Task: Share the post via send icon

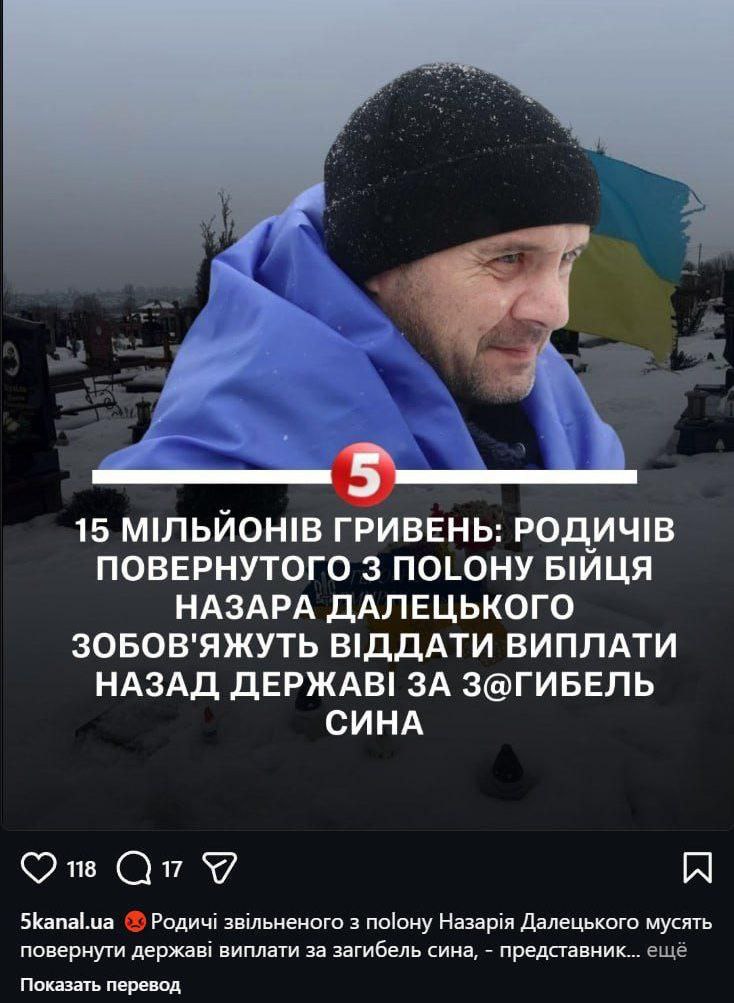Action: coord(218,867)
